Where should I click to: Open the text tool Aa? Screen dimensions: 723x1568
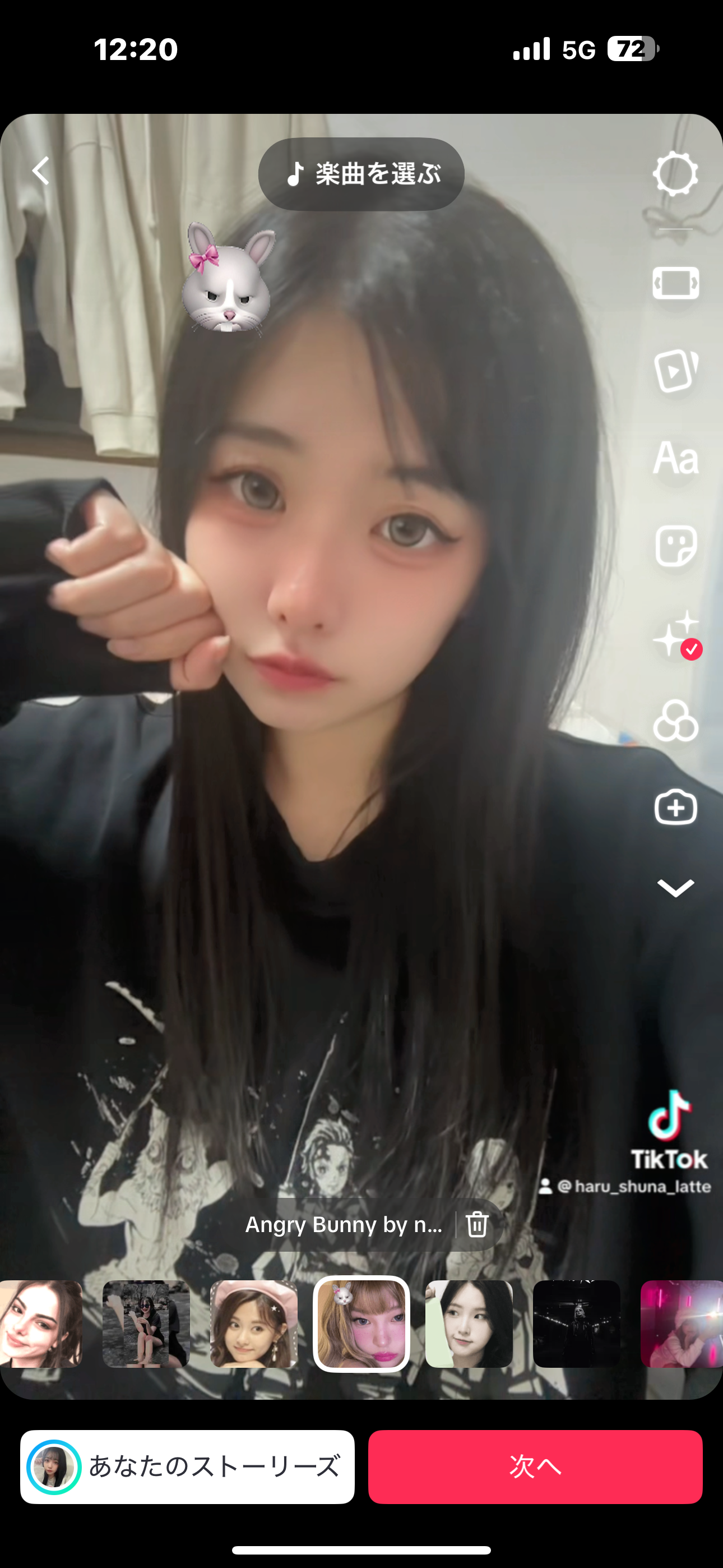click(675, 458)
